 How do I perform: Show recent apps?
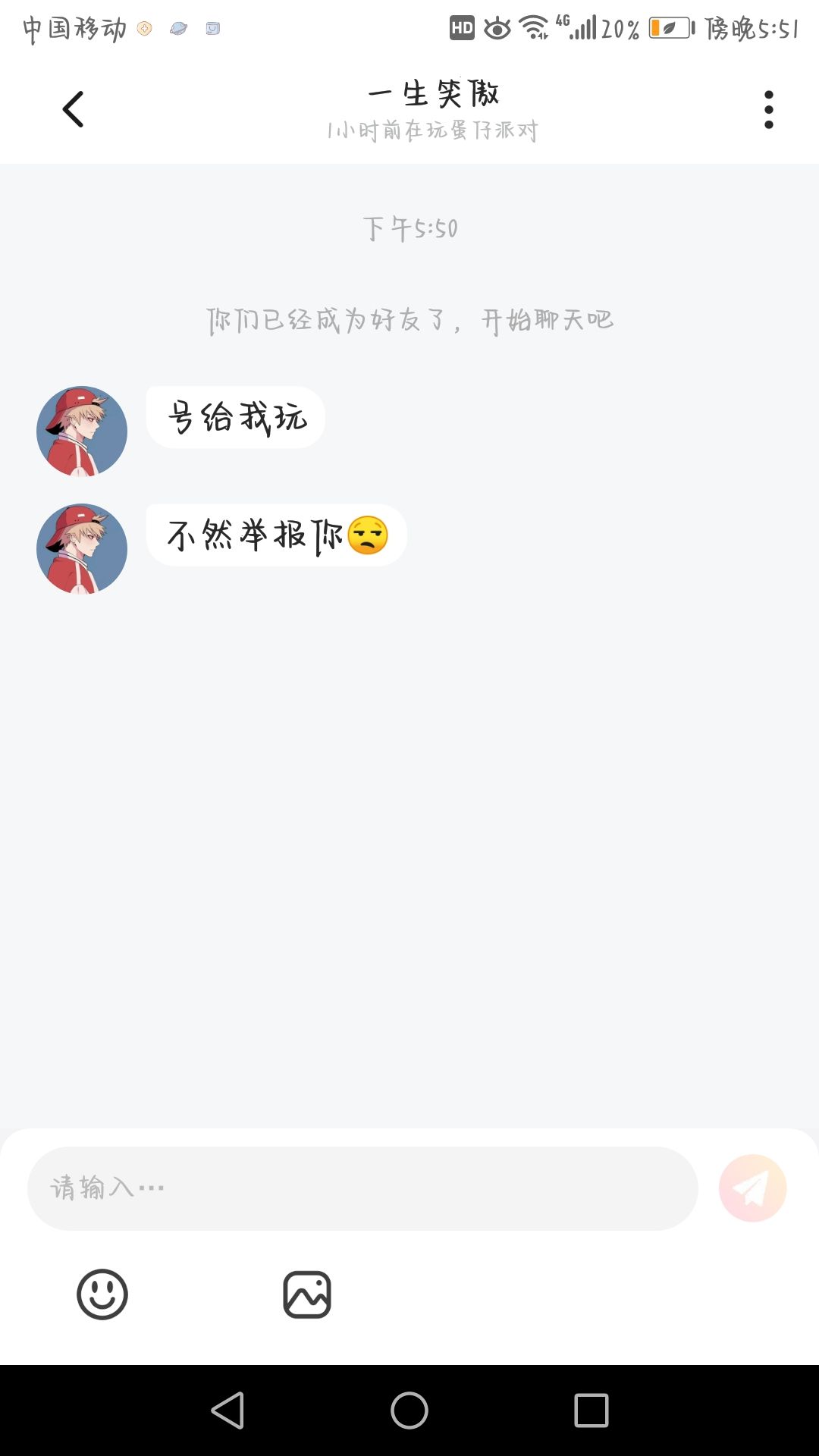pyautogui.click(x=591, y=1410)
